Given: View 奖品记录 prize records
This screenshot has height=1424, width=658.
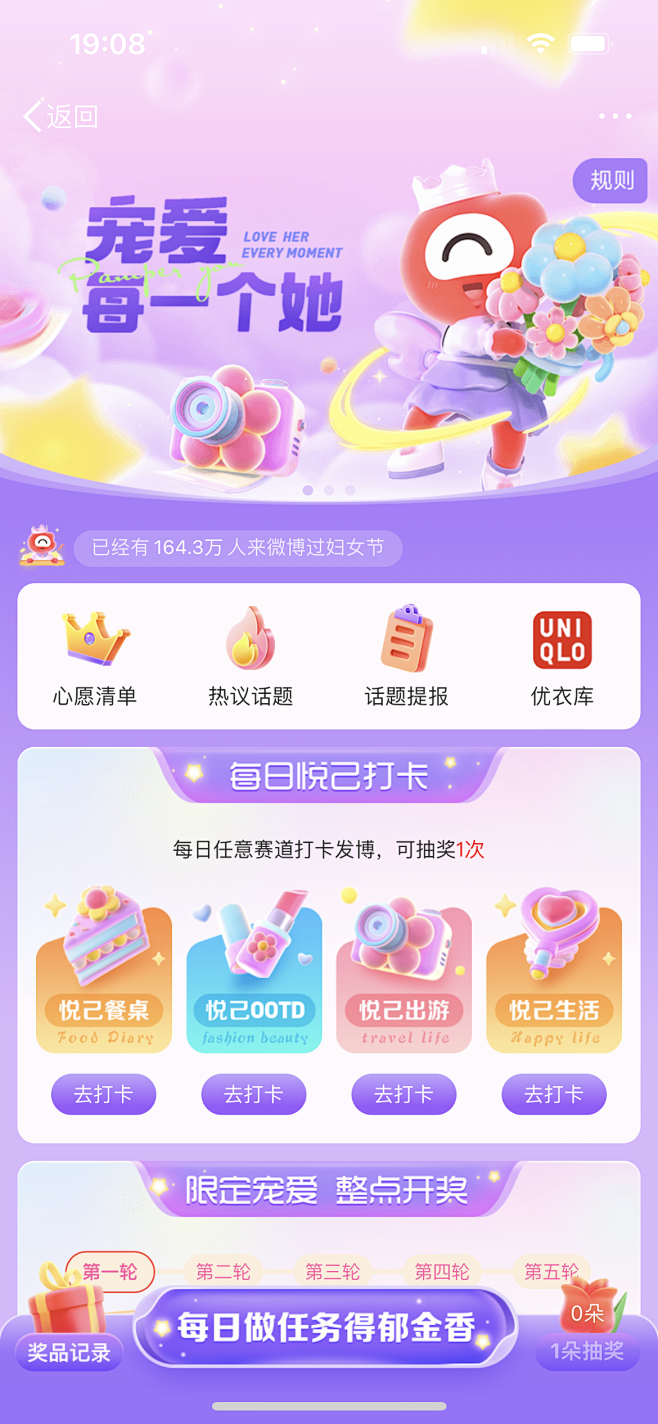Looking at the screenshot, I should [x=69, y=1353].
